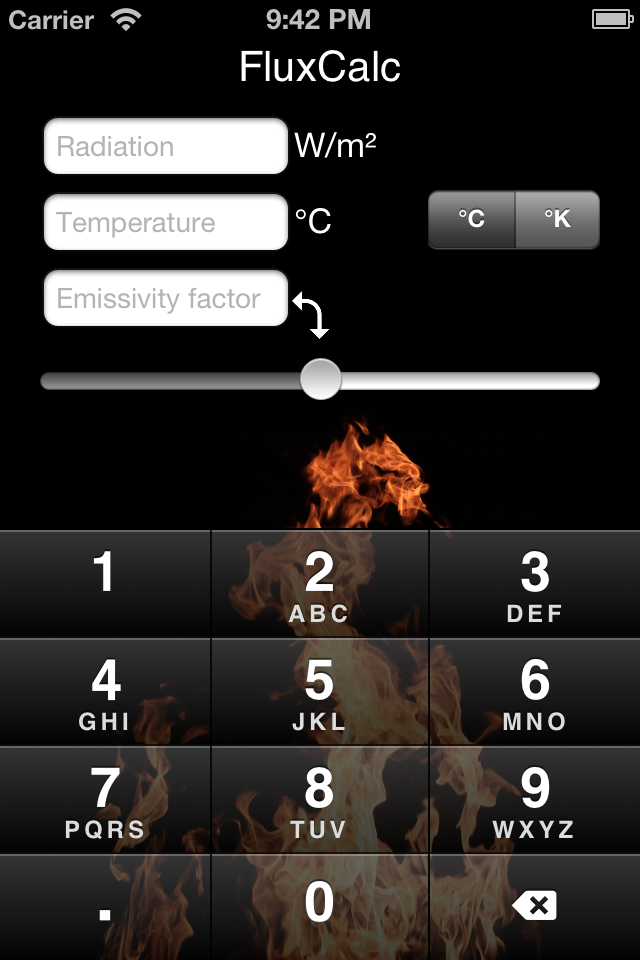The image size is (640, 960).
Task: Tap the Temperature text field
Action: coord(166,222)
